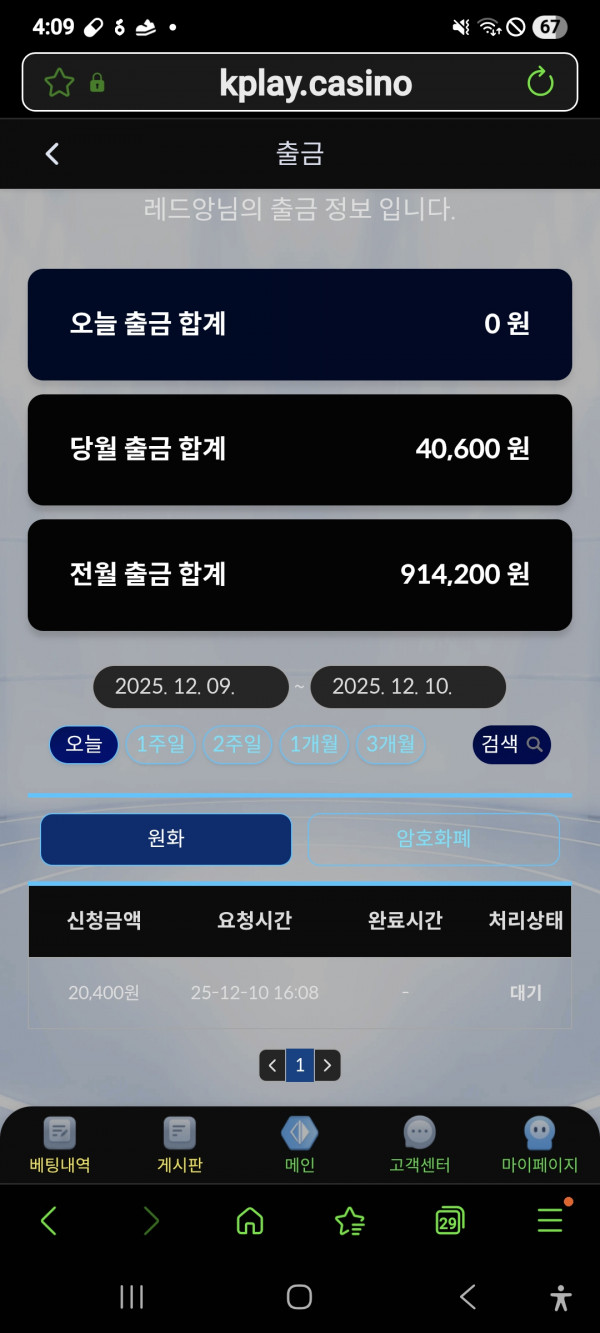600x1333 pixels.
Task: Select the 1개월 period chip
Action: pyautogui.click(x=313, y=745)
